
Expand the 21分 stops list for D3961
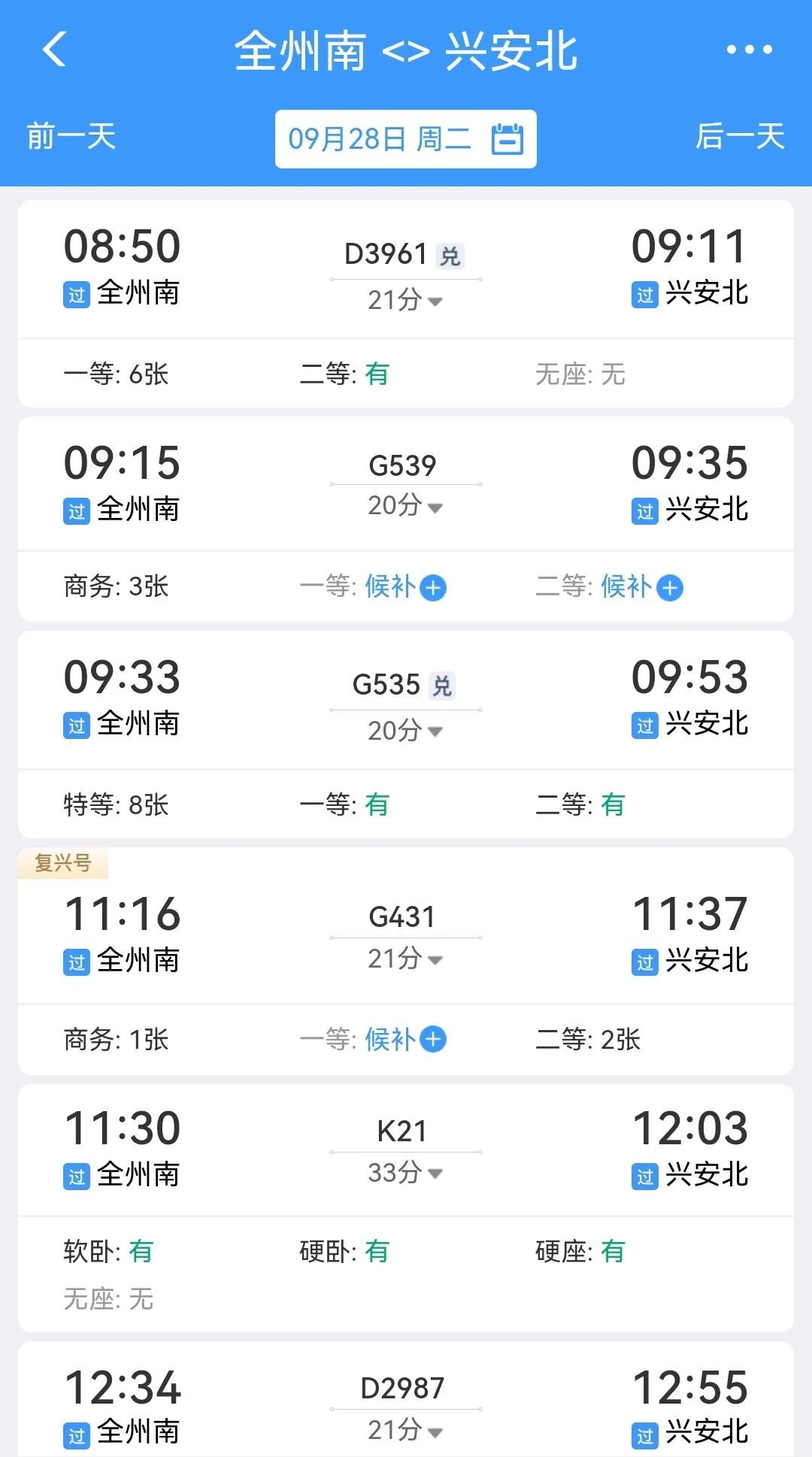coord(404,300)
